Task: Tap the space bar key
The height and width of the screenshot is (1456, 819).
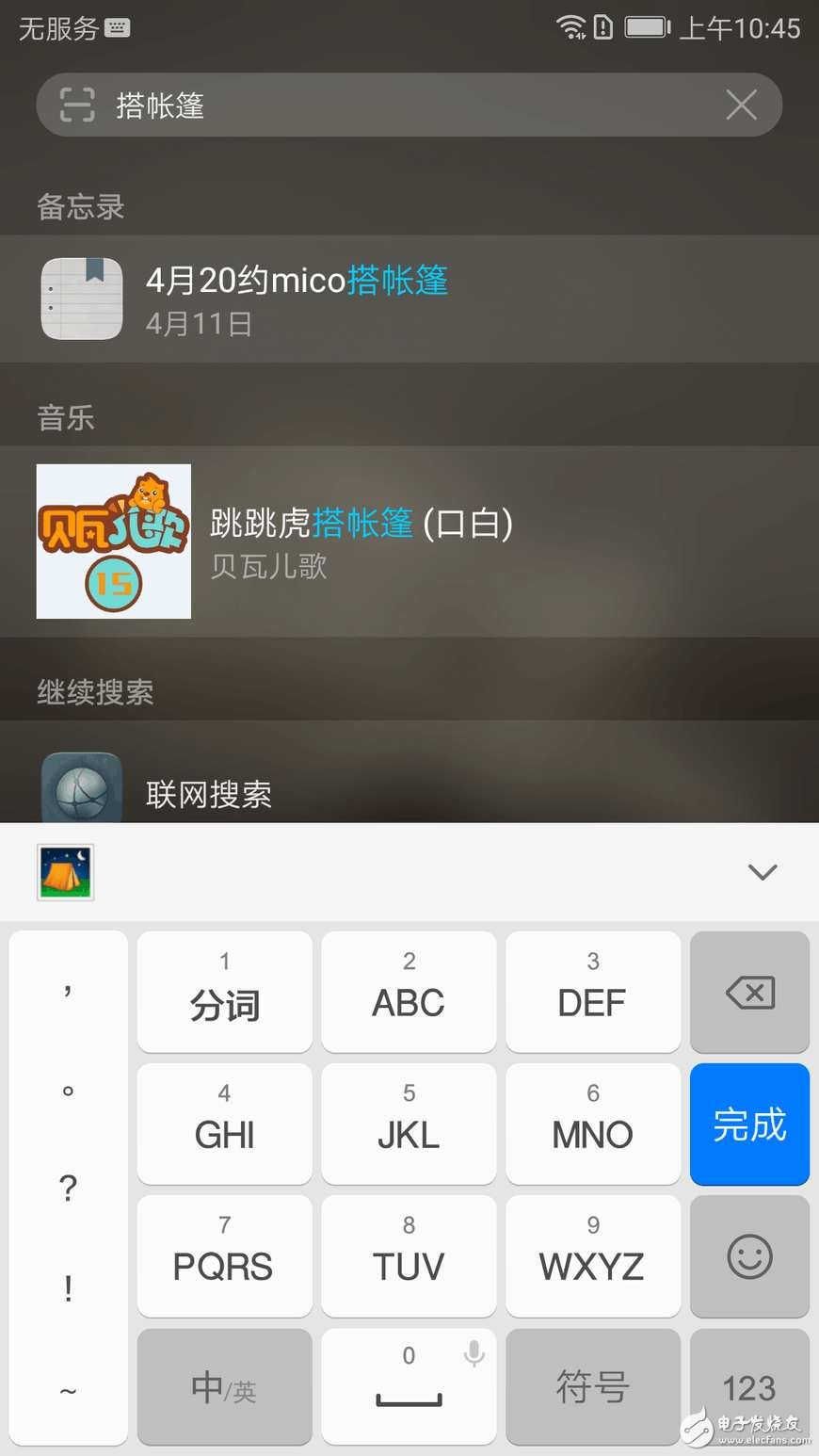Action: pos(409,1386)
